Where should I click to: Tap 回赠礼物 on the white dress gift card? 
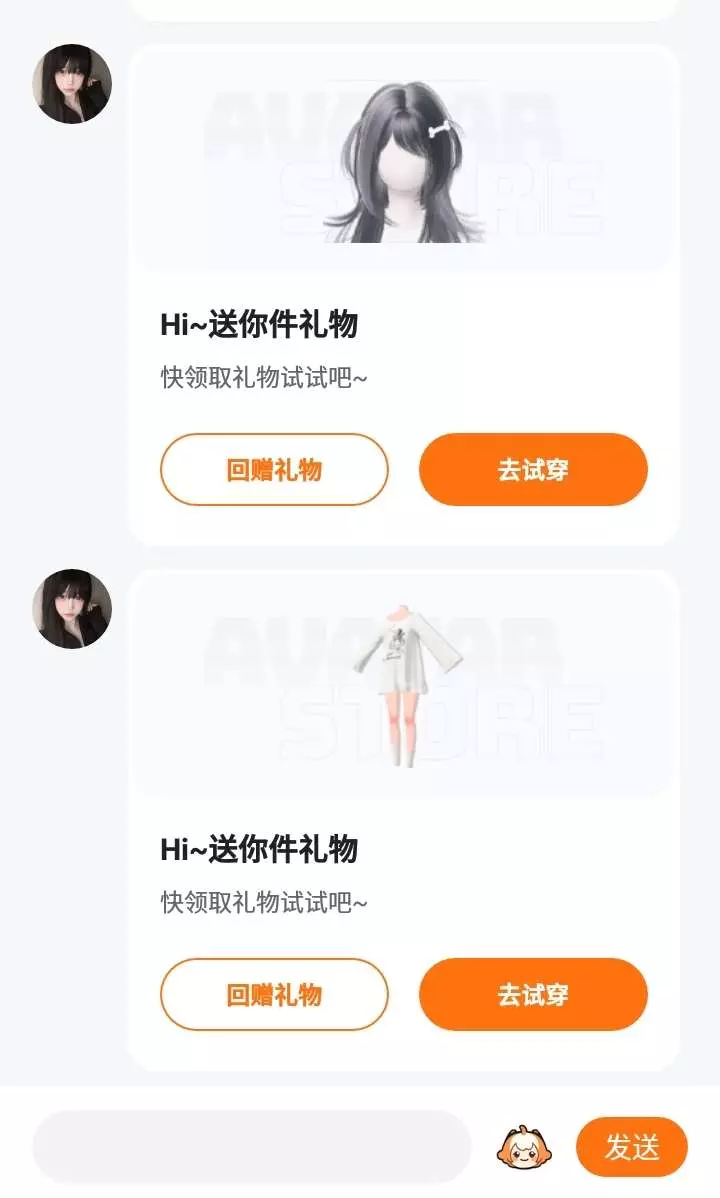click(274, 994)
